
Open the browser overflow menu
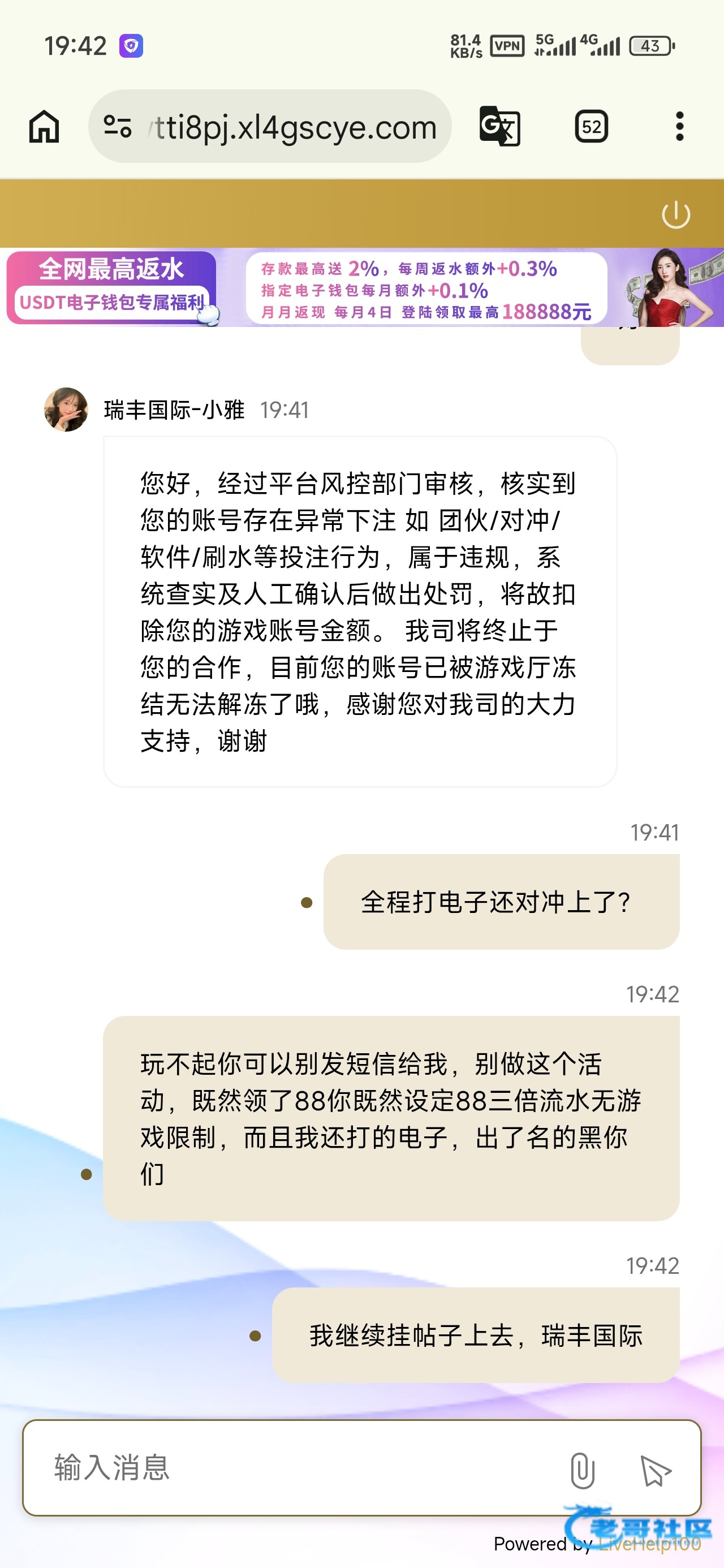click(679, 127)
